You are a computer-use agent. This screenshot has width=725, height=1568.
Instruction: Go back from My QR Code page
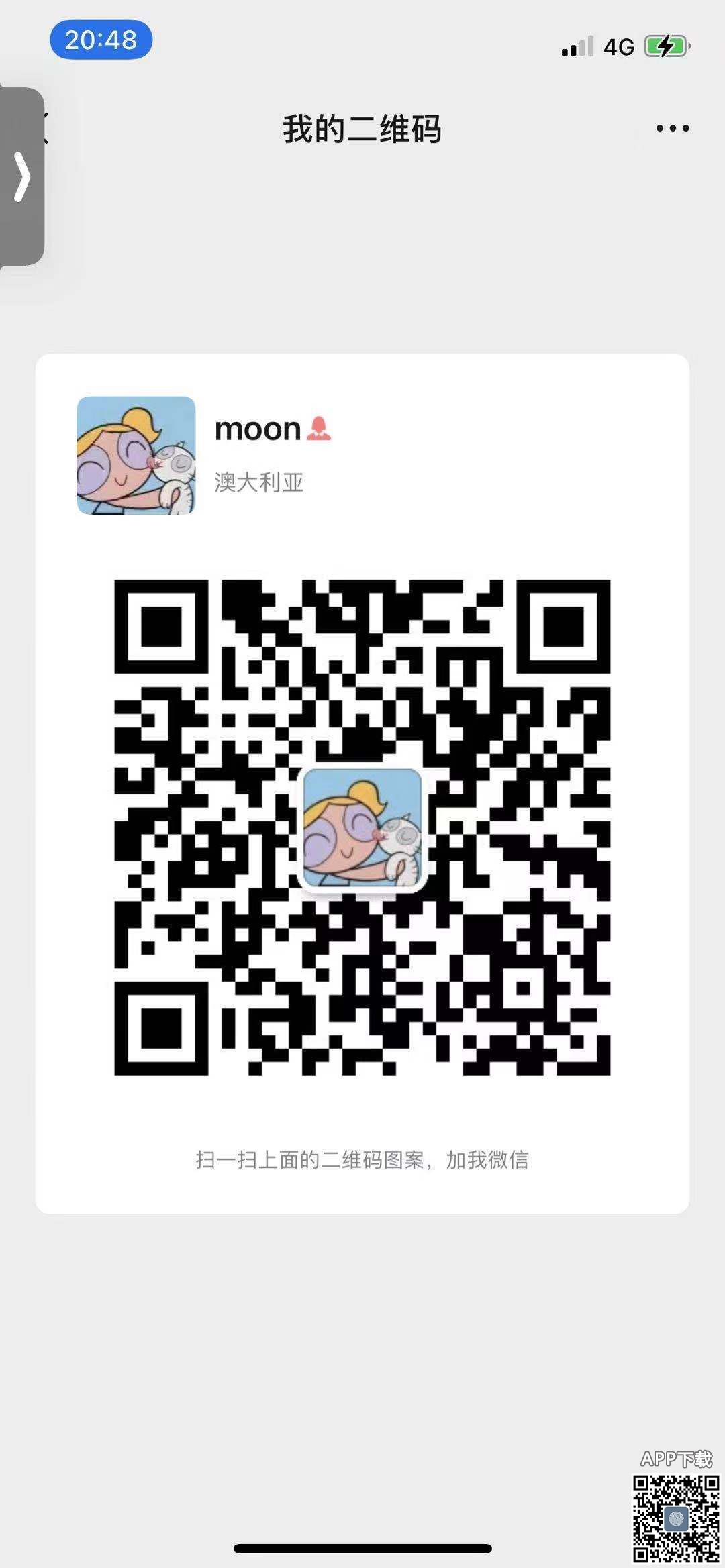point(46,128)
